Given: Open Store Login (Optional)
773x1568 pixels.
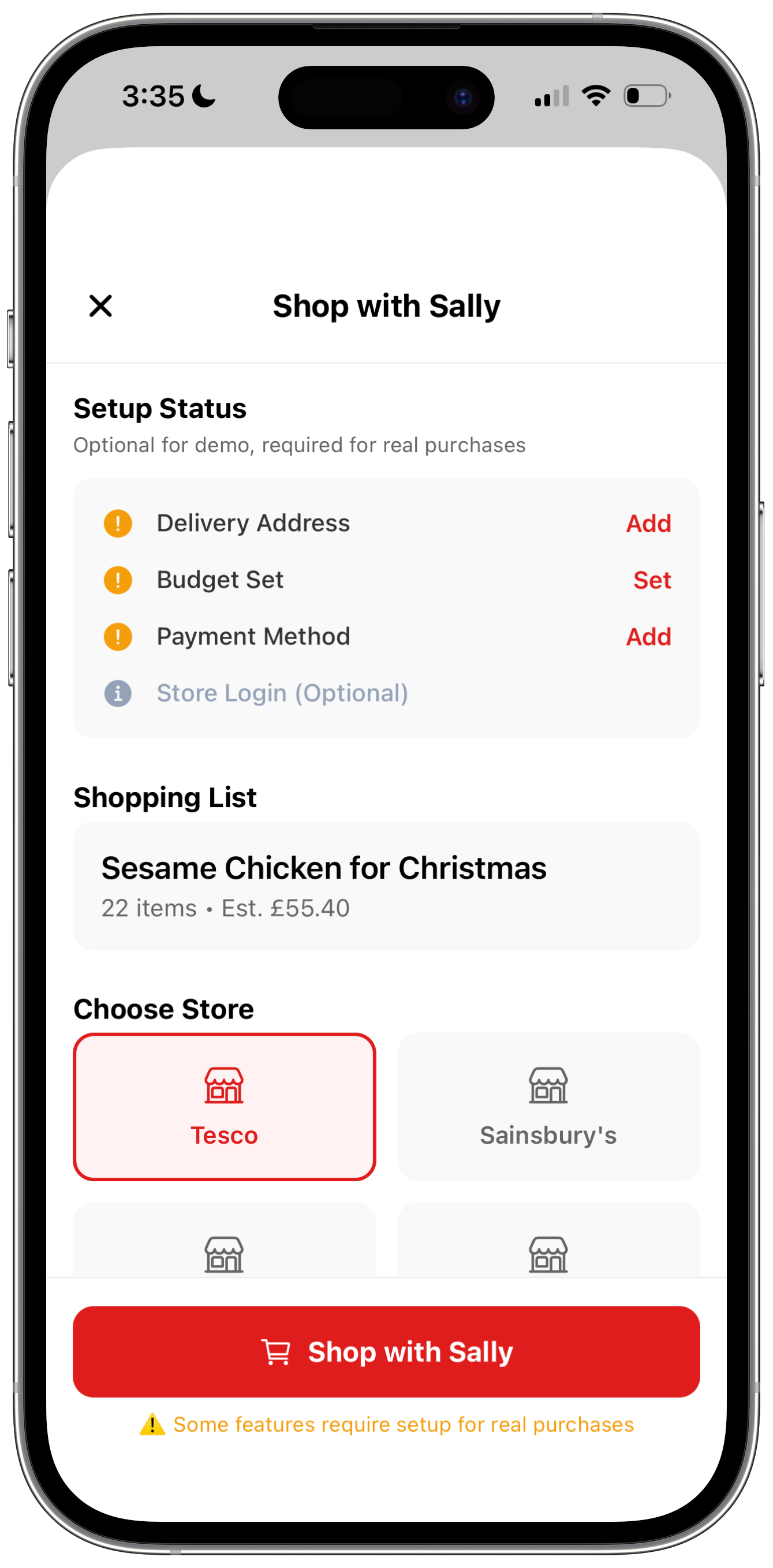Looking at the screenshot, I should [x=282, y=693].
